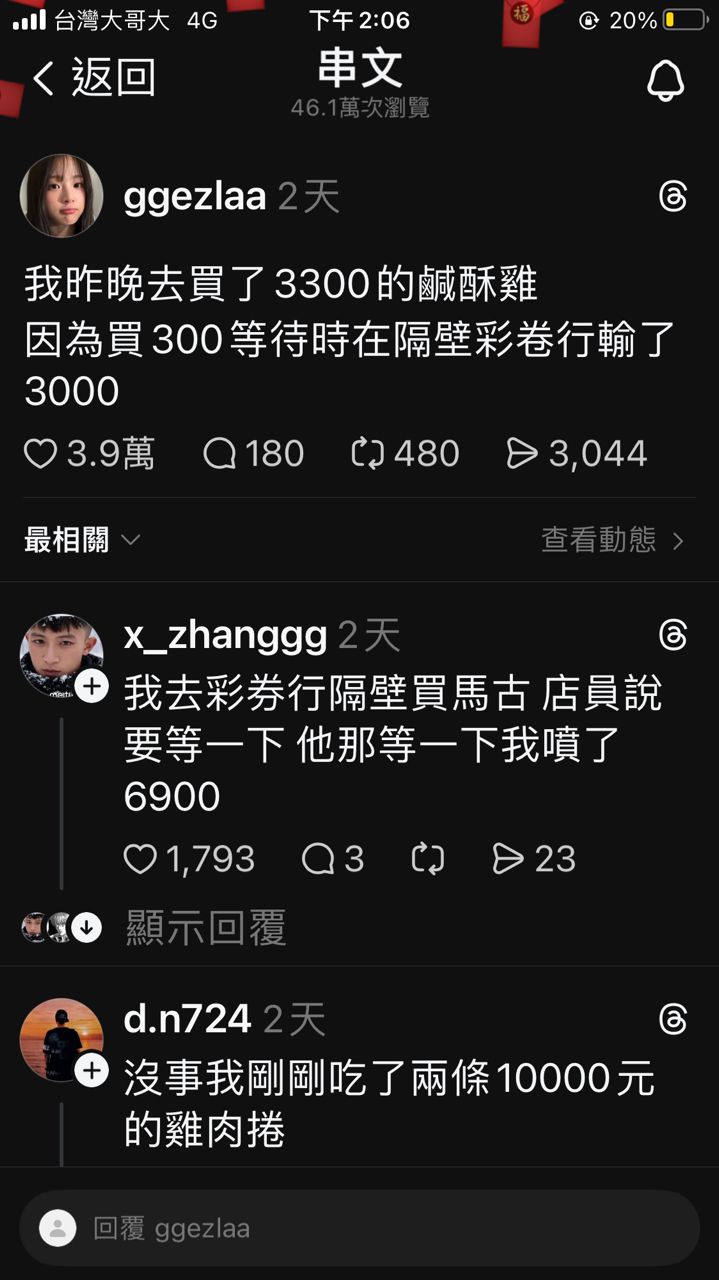Screen dimensions: 719x1280
Task: Share x_zhanggg's reply
Action: [x=509, y=859]
